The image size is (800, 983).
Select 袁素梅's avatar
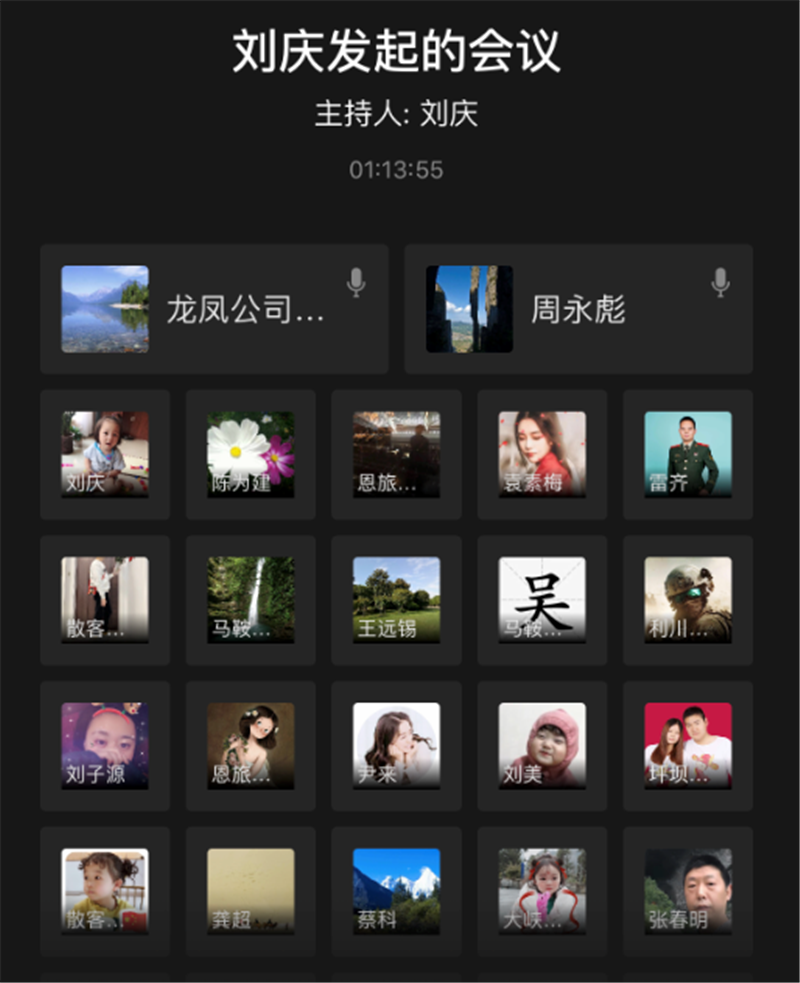[x=542, y=455]
